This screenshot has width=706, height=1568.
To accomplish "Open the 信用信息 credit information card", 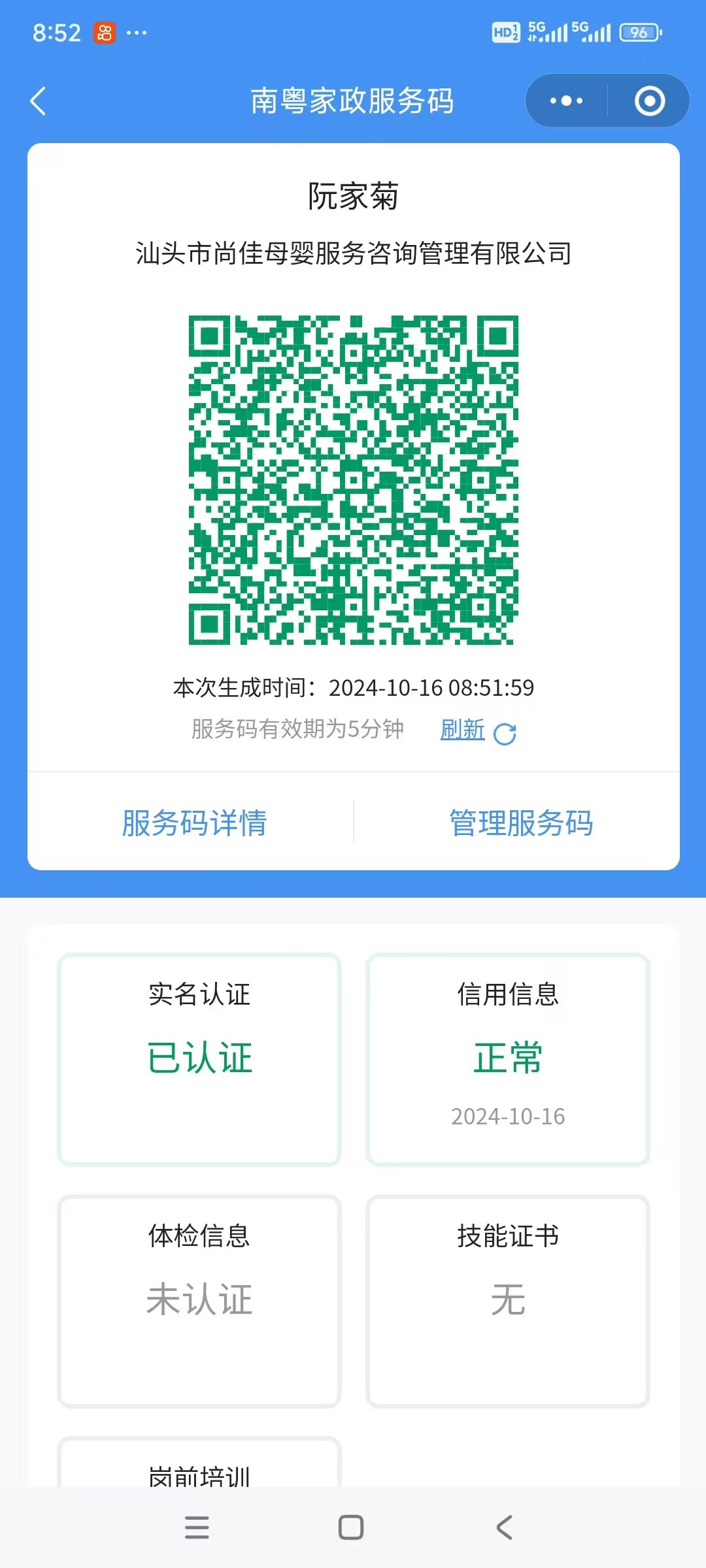I will coord(509,1058).
